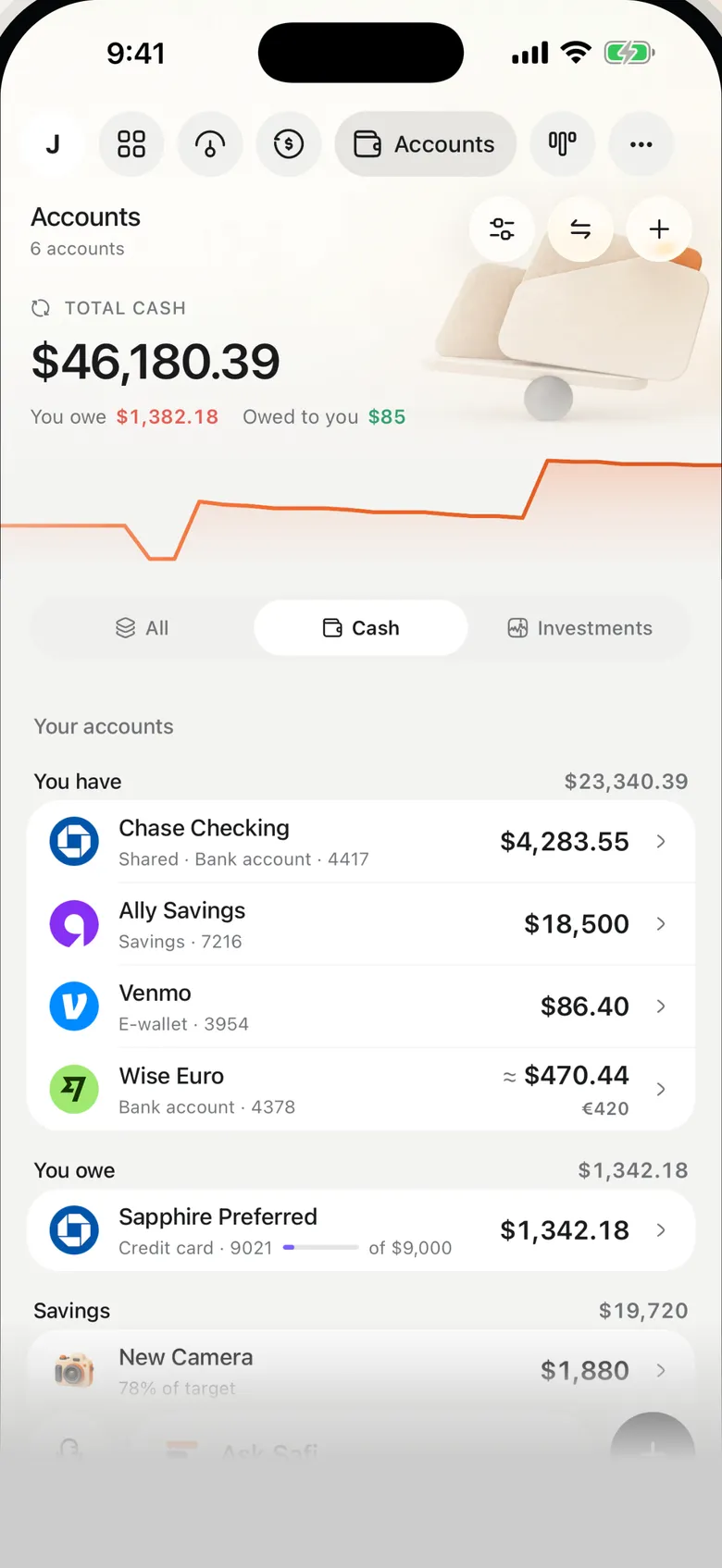Viewport: 722px width, 1568px height.
Task: Open the account filter sliders
Action: click(502, 228)
